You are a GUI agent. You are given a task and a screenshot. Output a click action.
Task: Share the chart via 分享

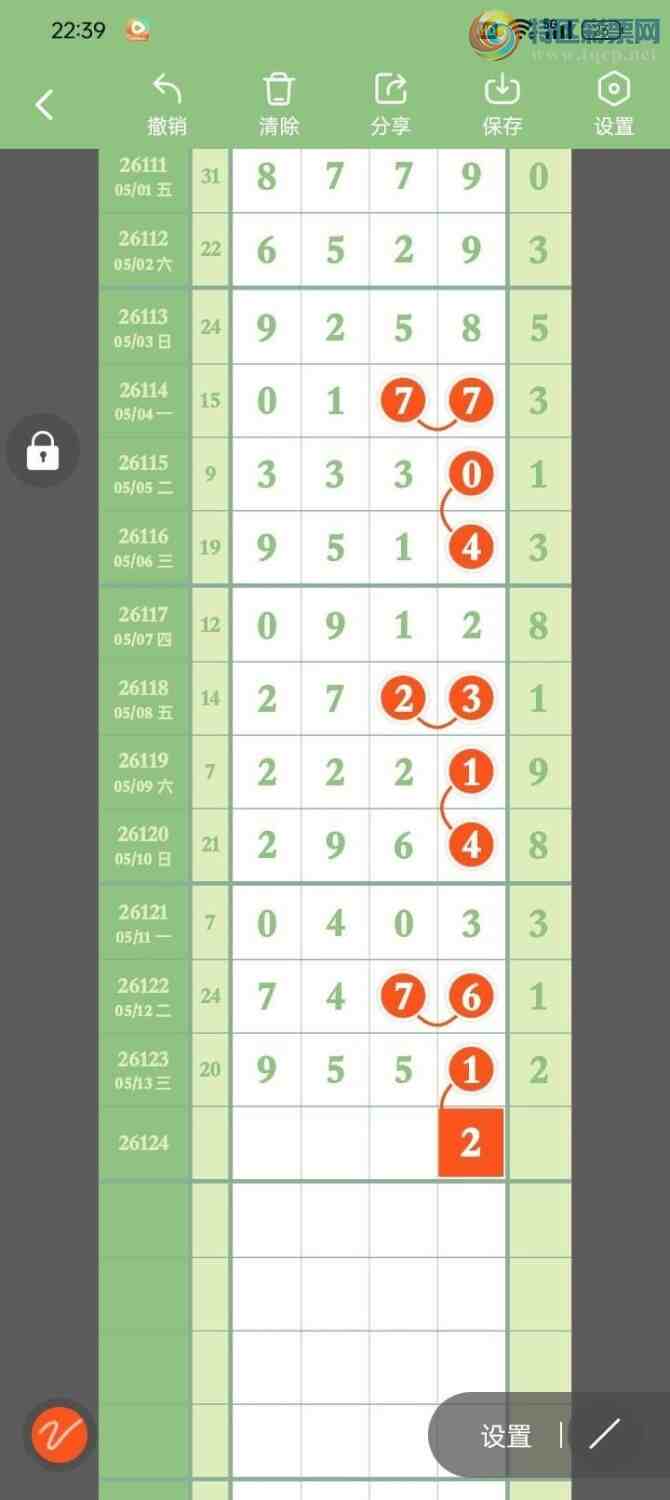click(x=390, y=104)
